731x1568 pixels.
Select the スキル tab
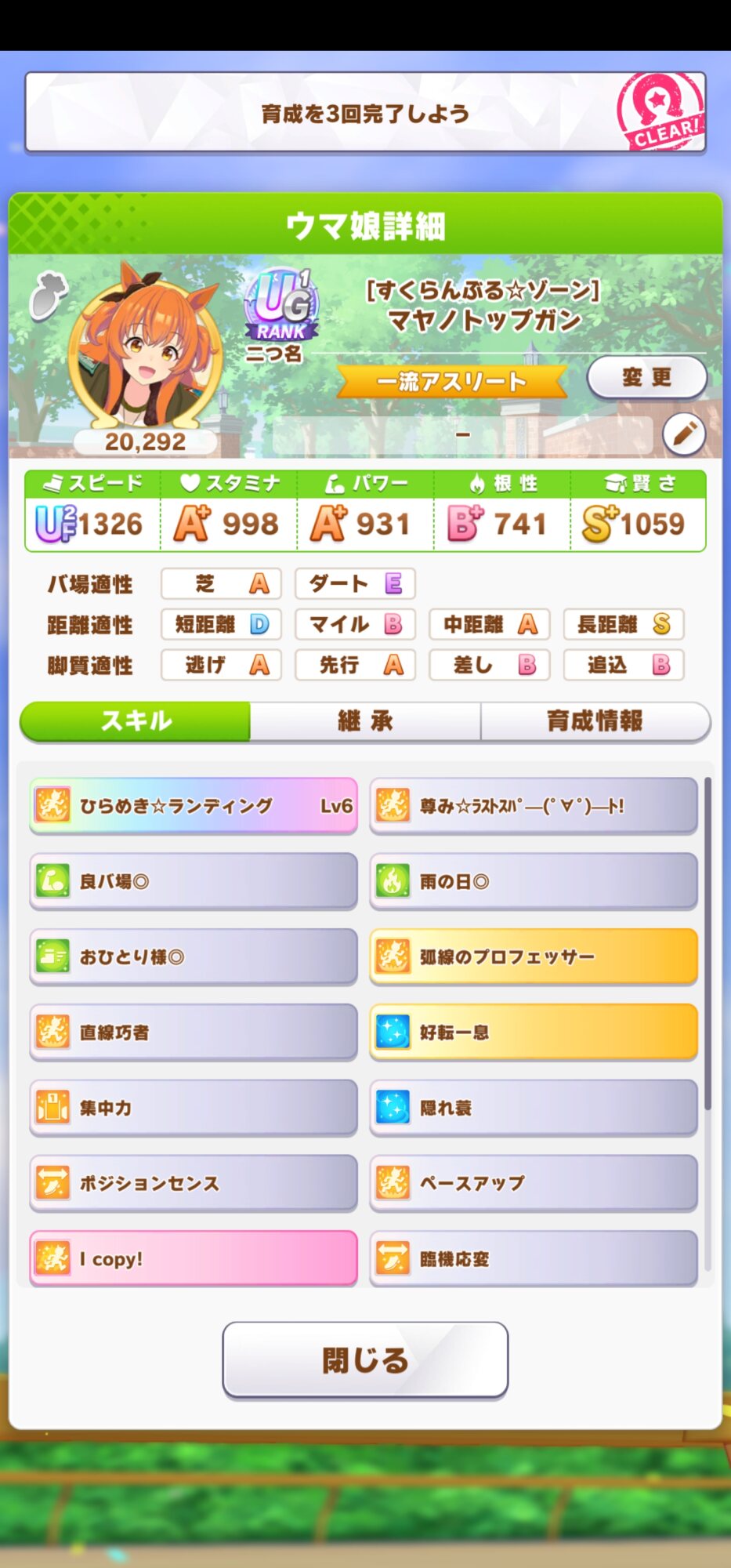coord(136,720)
